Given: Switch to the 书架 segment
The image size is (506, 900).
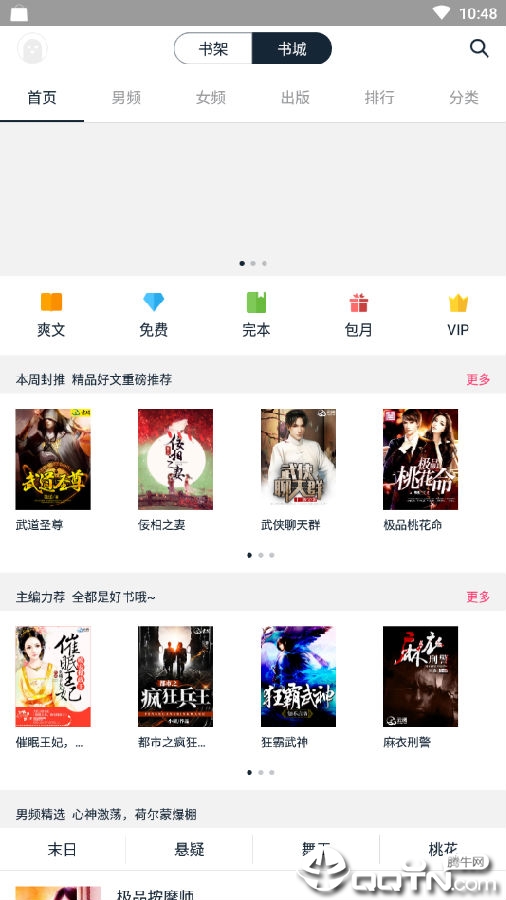Looking at the screenshot, I should (x=213, y=48).
